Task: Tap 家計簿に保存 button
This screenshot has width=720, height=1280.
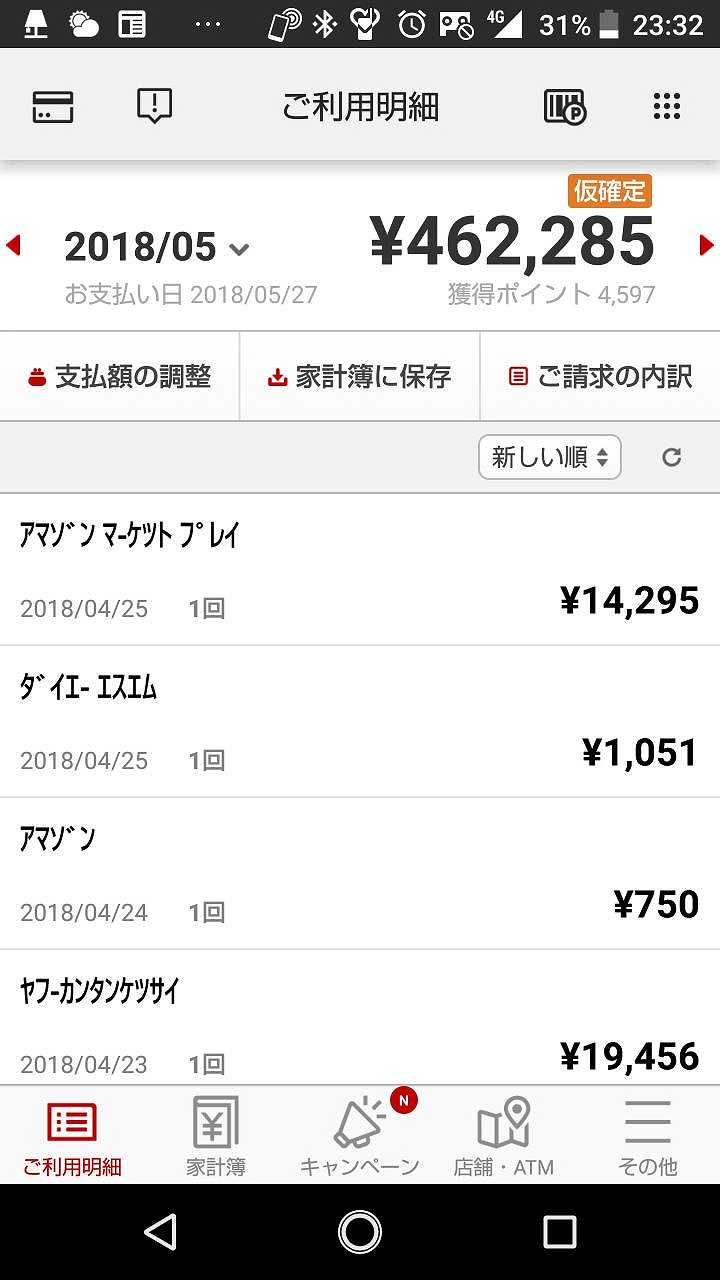Action: 360,377
